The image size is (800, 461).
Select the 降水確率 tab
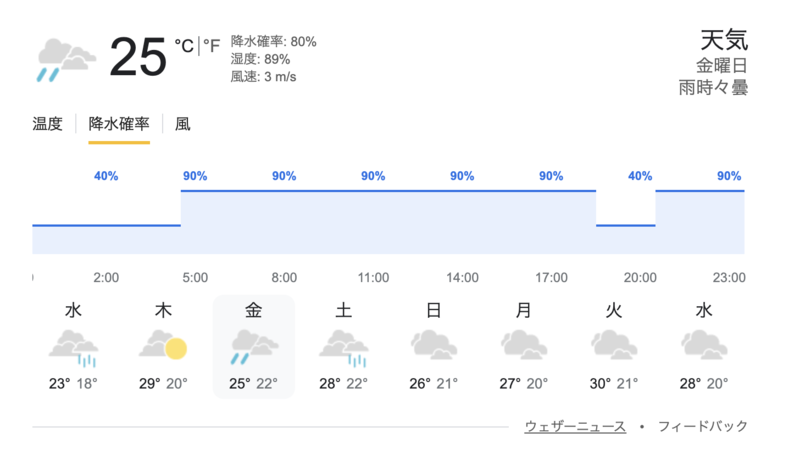pos(119,124)
